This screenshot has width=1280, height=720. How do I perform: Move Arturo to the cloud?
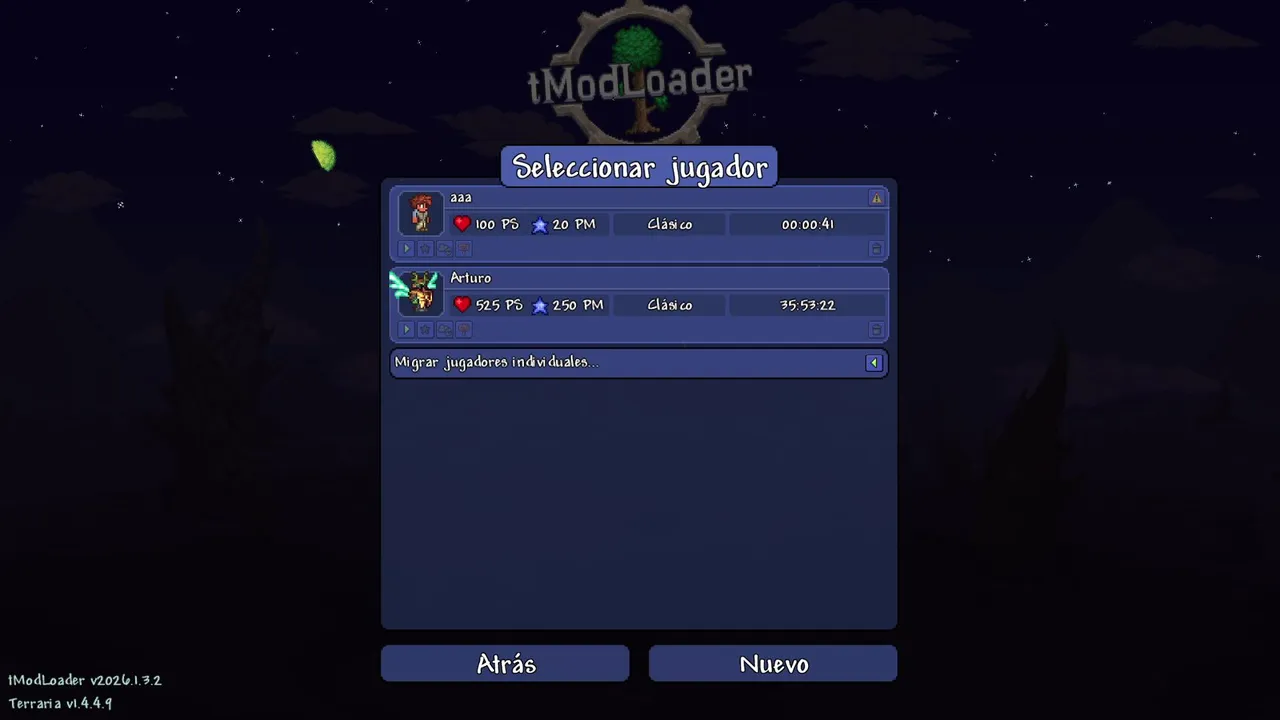(444, 329)
